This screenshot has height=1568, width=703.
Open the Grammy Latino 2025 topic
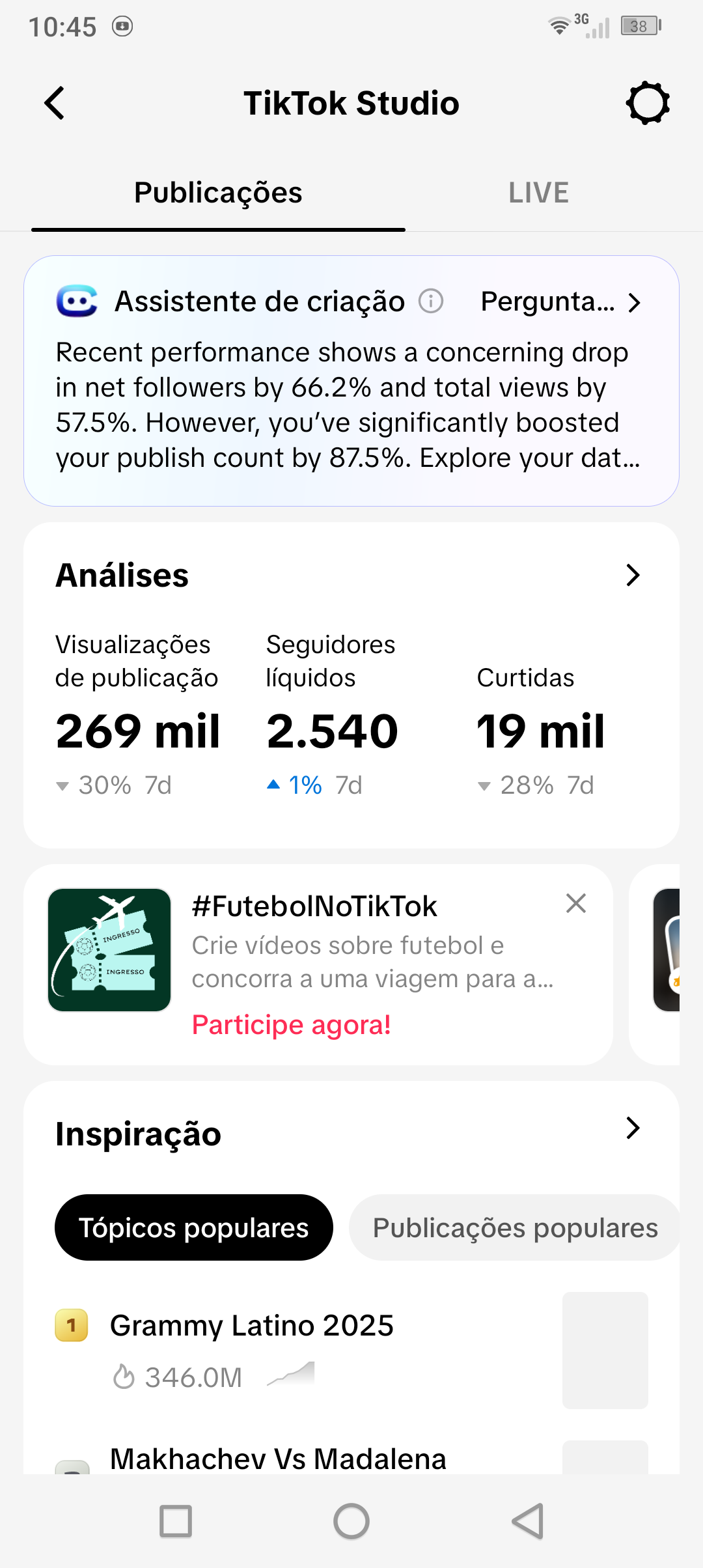click(x=252, y=1326)
